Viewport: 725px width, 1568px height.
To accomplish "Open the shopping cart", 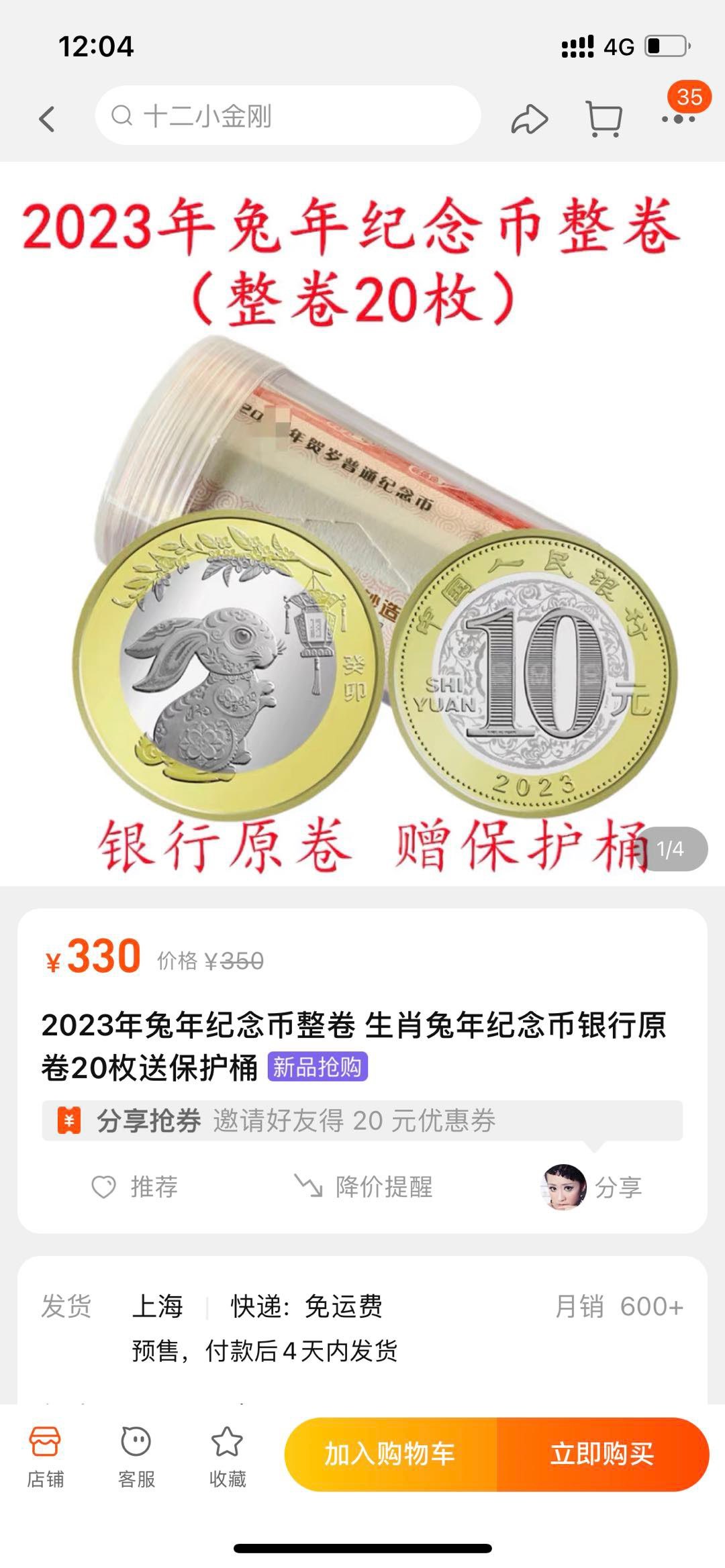I will pyautogui.click(x=603, y=119).
